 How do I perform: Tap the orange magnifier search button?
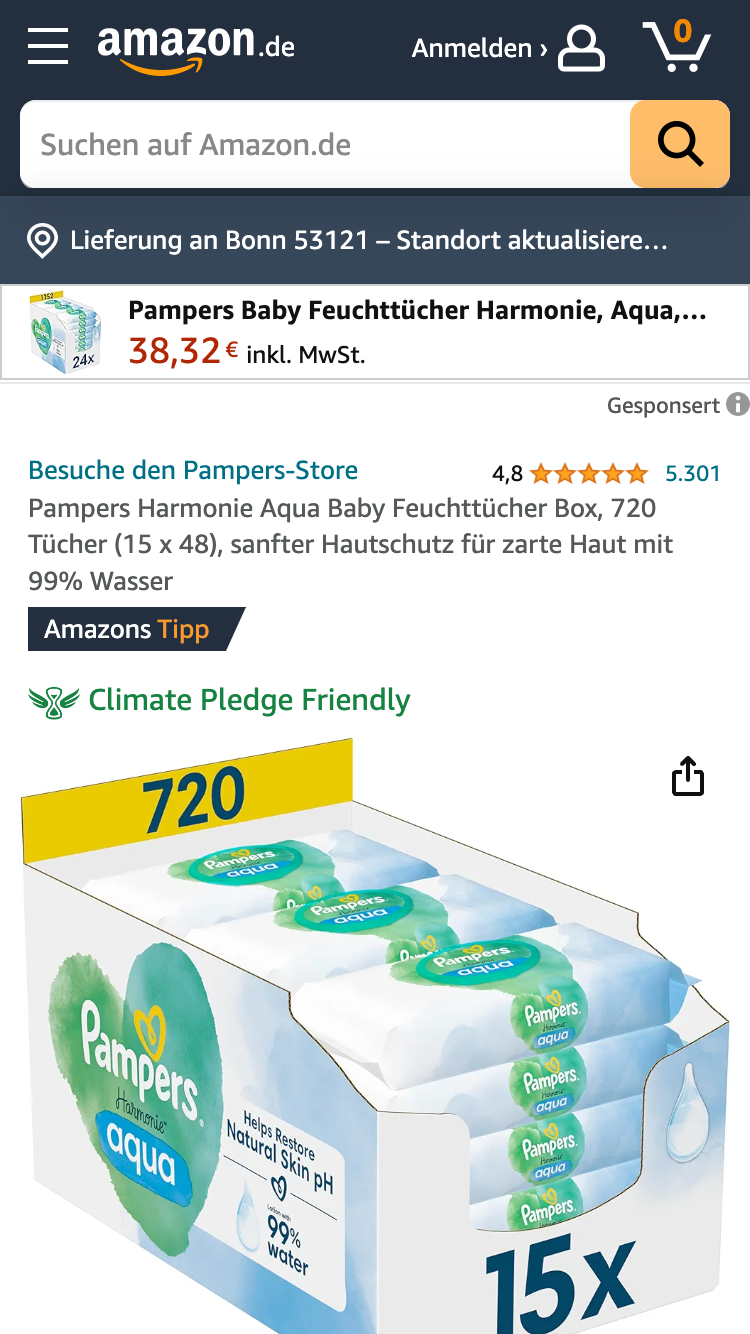(680, 145)
